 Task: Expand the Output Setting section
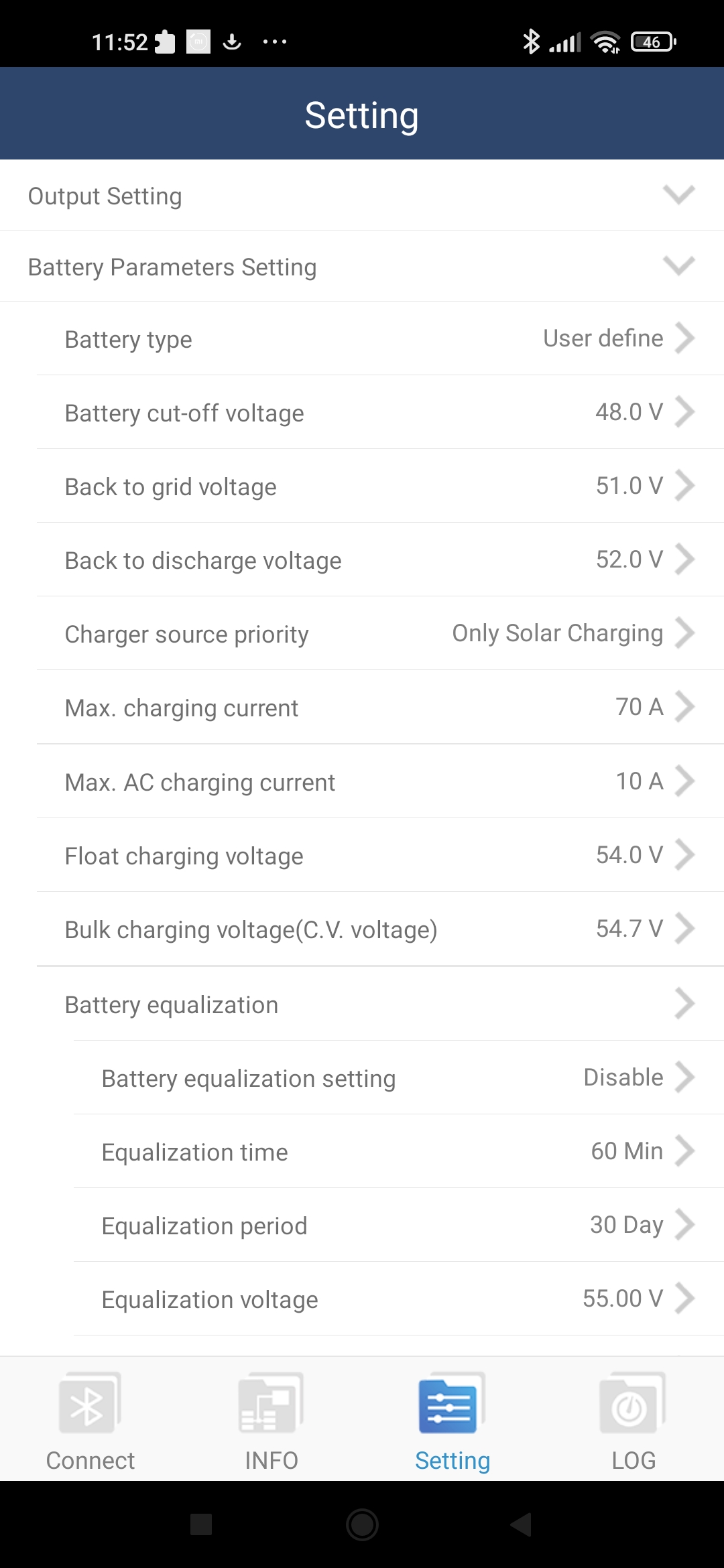(362, 196)
